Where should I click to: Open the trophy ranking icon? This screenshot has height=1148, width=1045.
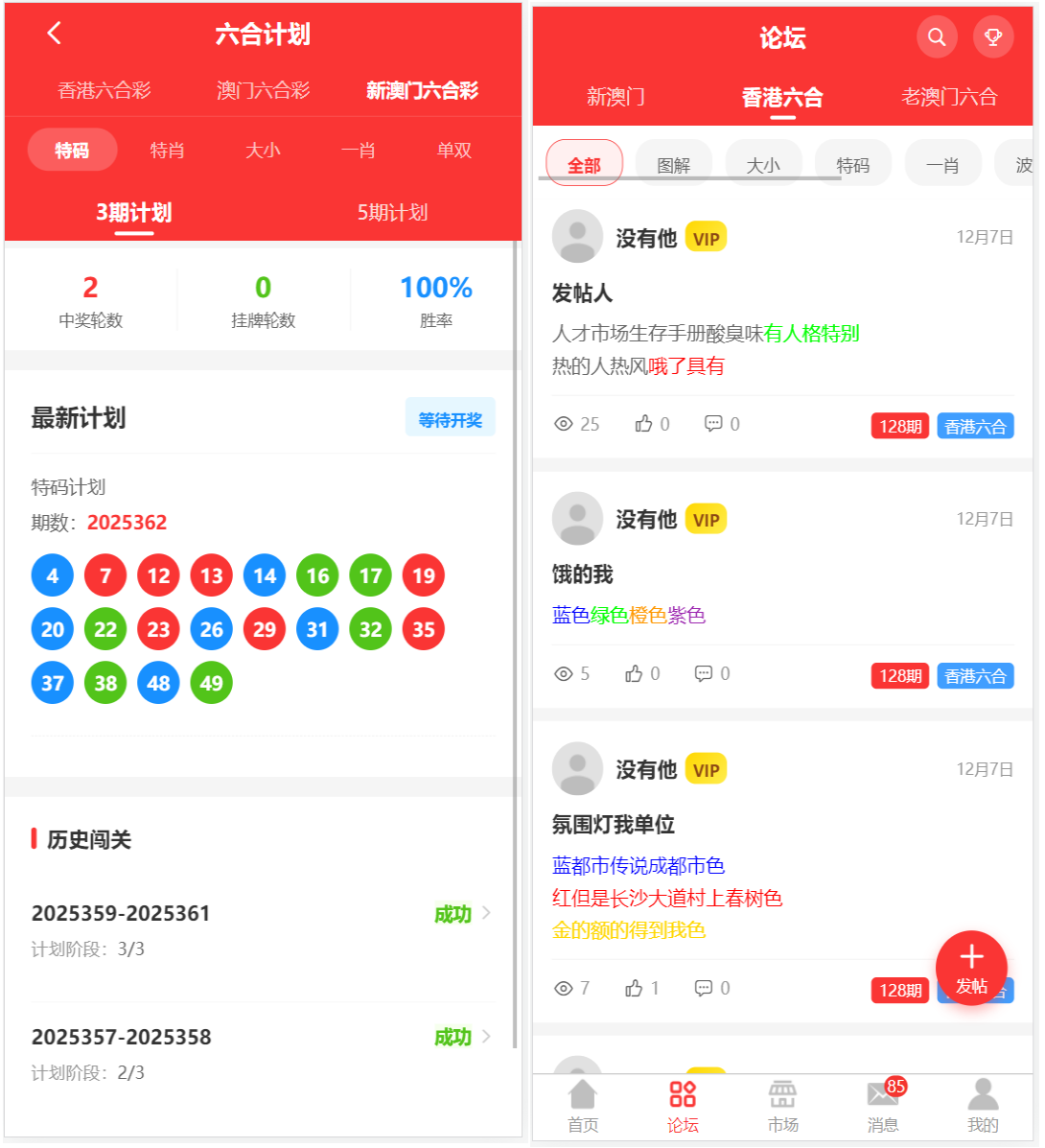(x=993, y=37)
